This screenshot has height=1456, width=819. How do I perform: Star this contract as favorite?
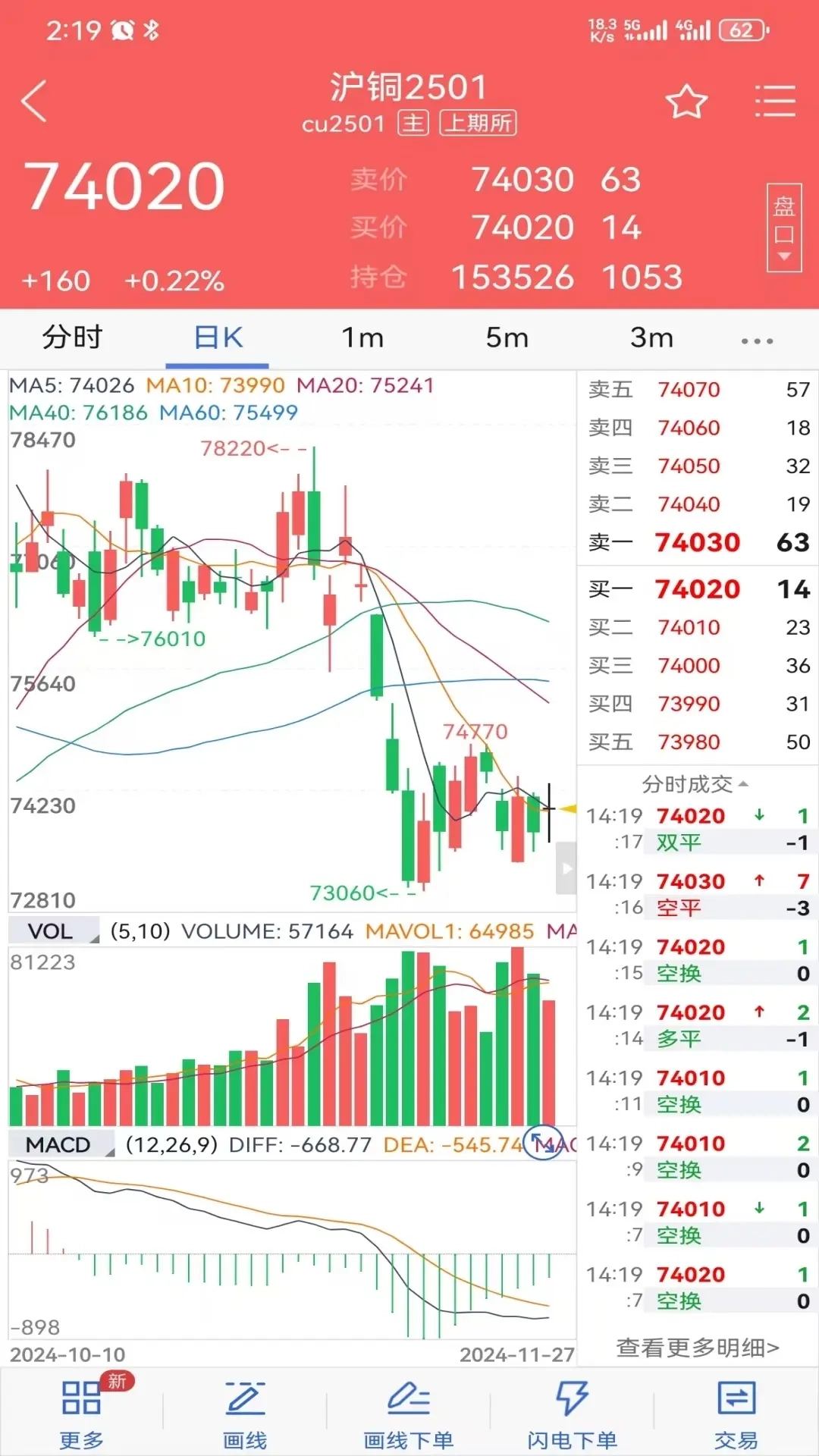(x=686, y=101)
